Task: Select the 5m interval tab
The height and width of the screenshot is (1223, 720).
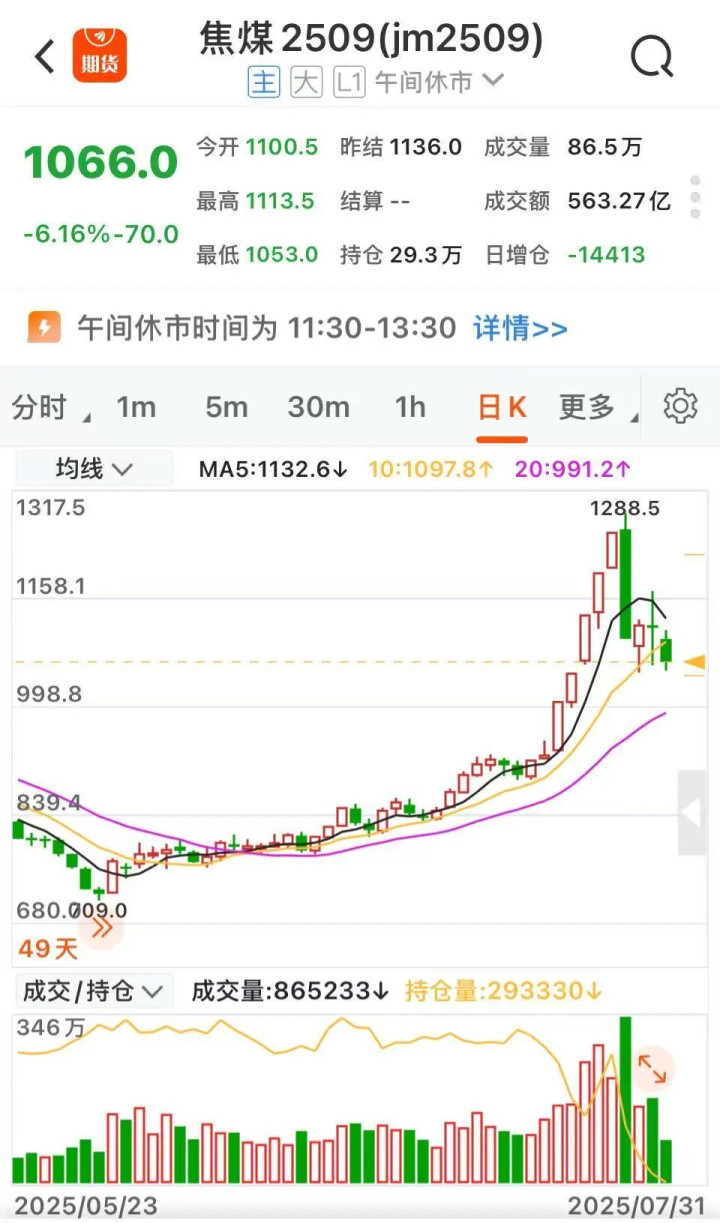Action: (x=226, y=408)
